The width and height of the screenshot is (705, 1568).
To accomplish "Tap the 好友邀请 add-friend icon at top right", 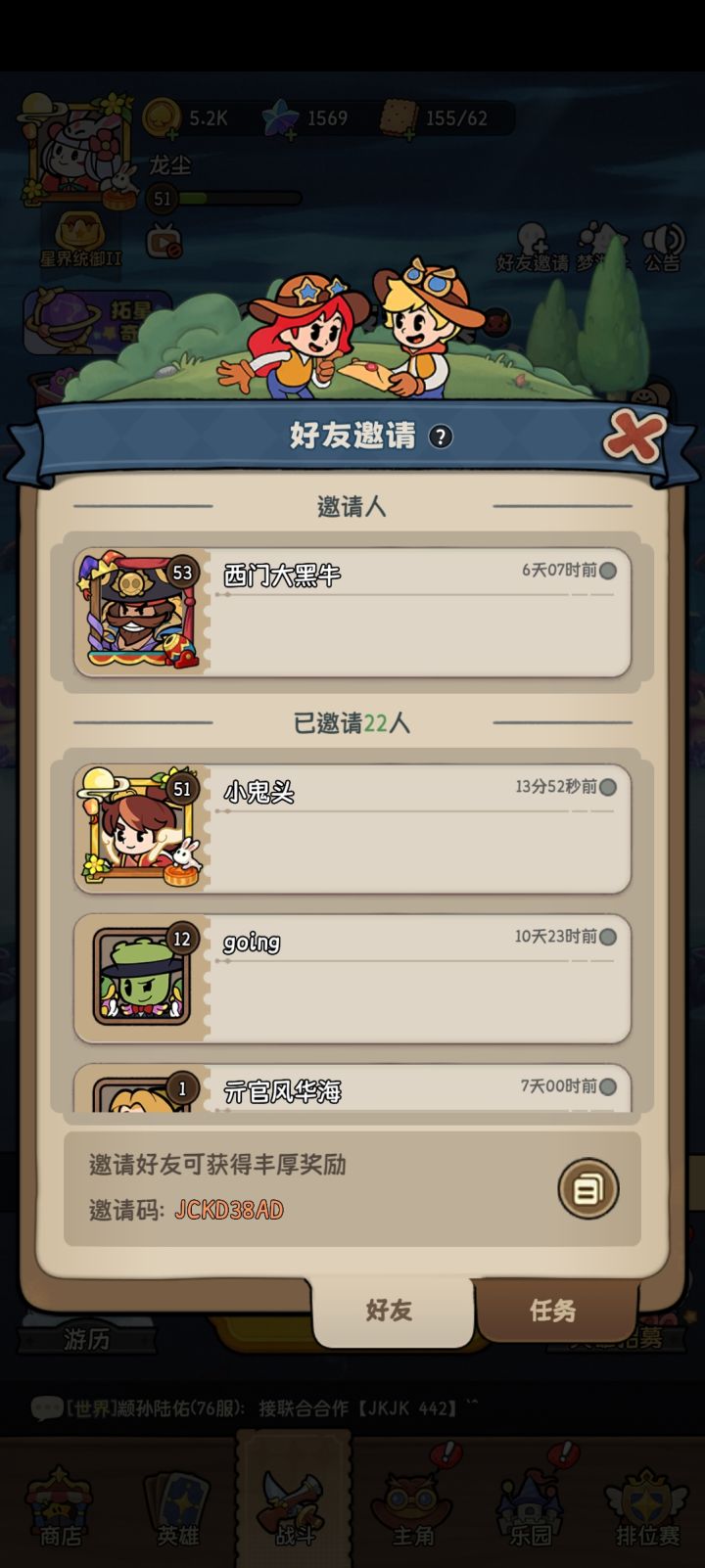I will click(530, 241).
